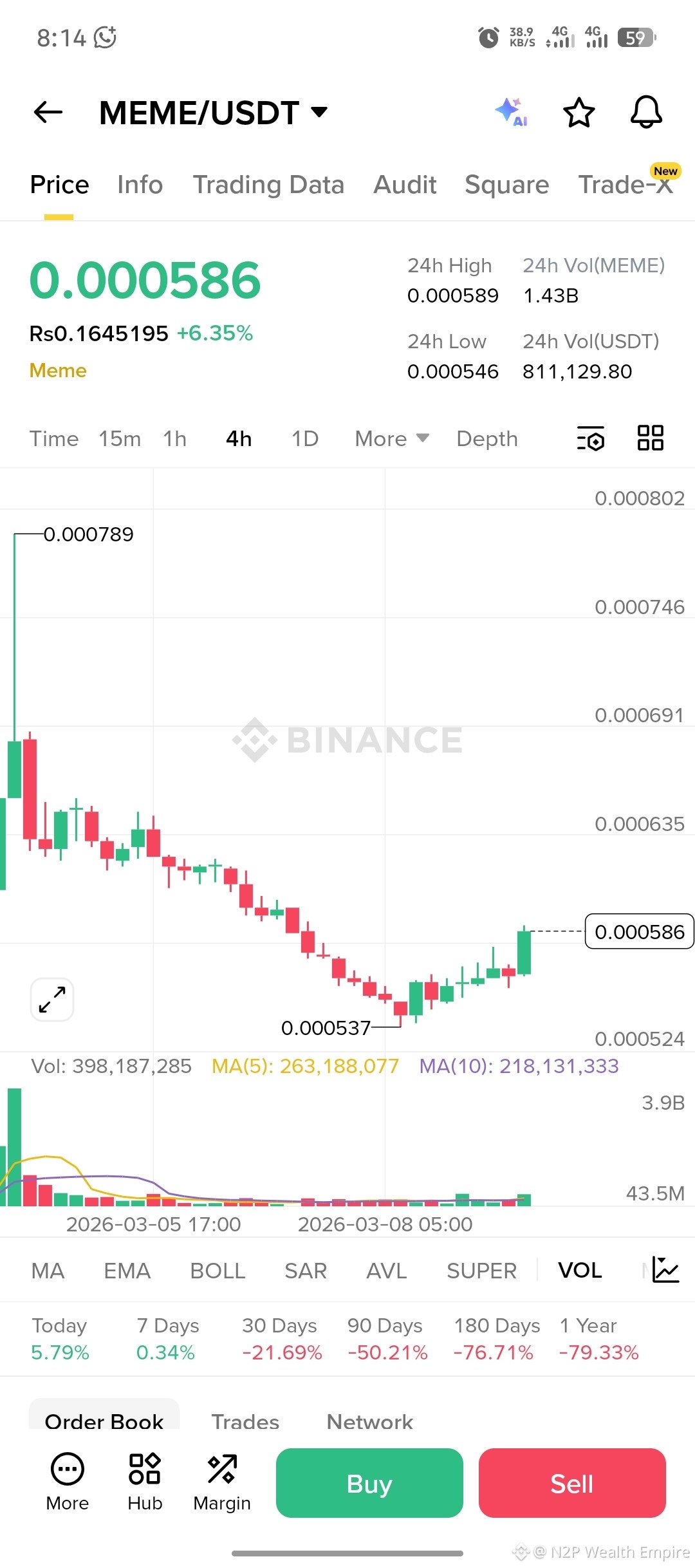
Task: Open chart settings icon
Action: click(591, 438)
